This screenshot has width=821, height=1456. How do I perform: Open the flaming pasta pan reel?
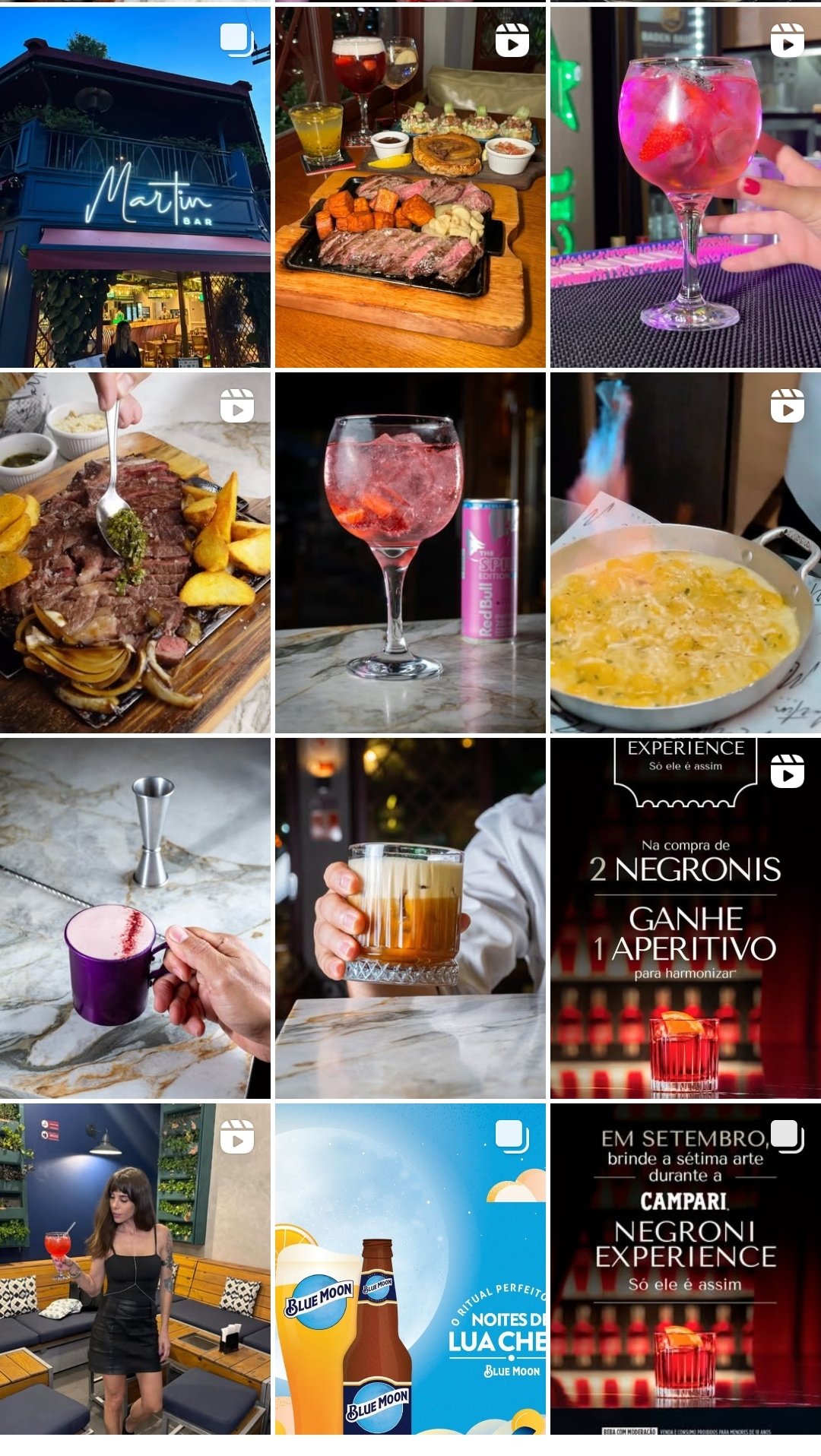(x=686, y=552)
